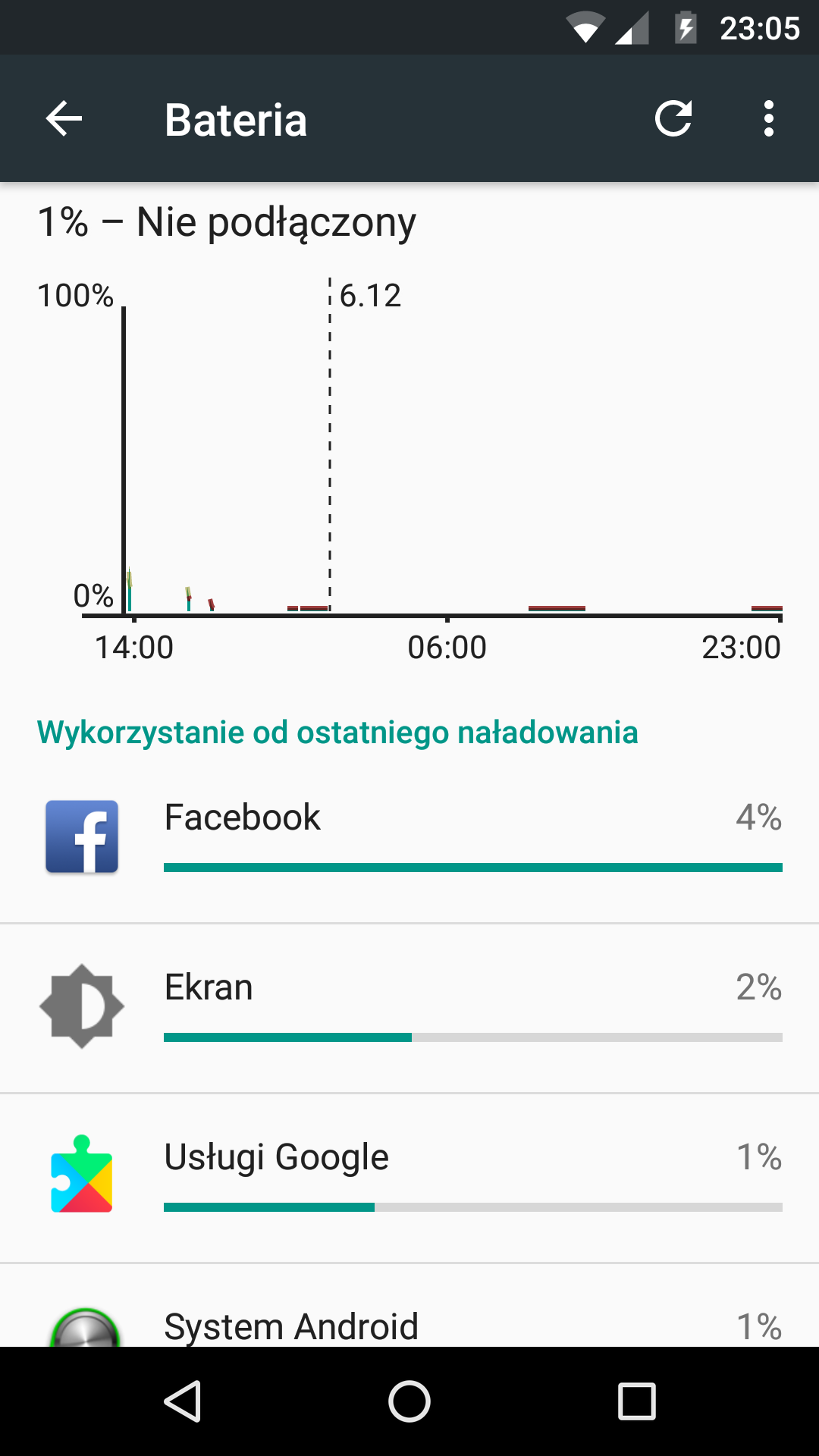
Task: Open the recent apps view
Action: (x=637, y=1401)
